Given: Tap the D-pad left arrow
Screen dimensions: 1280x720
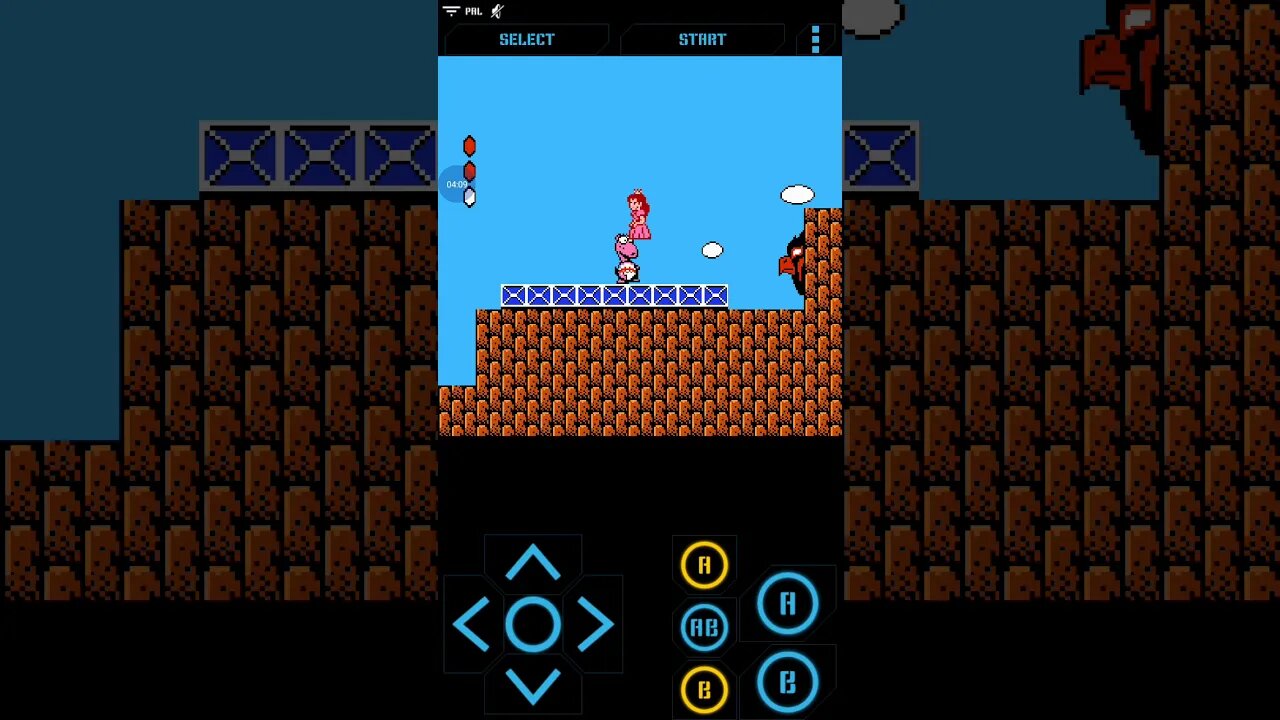Looking at the screenshot, I should [x=472, y=625].
